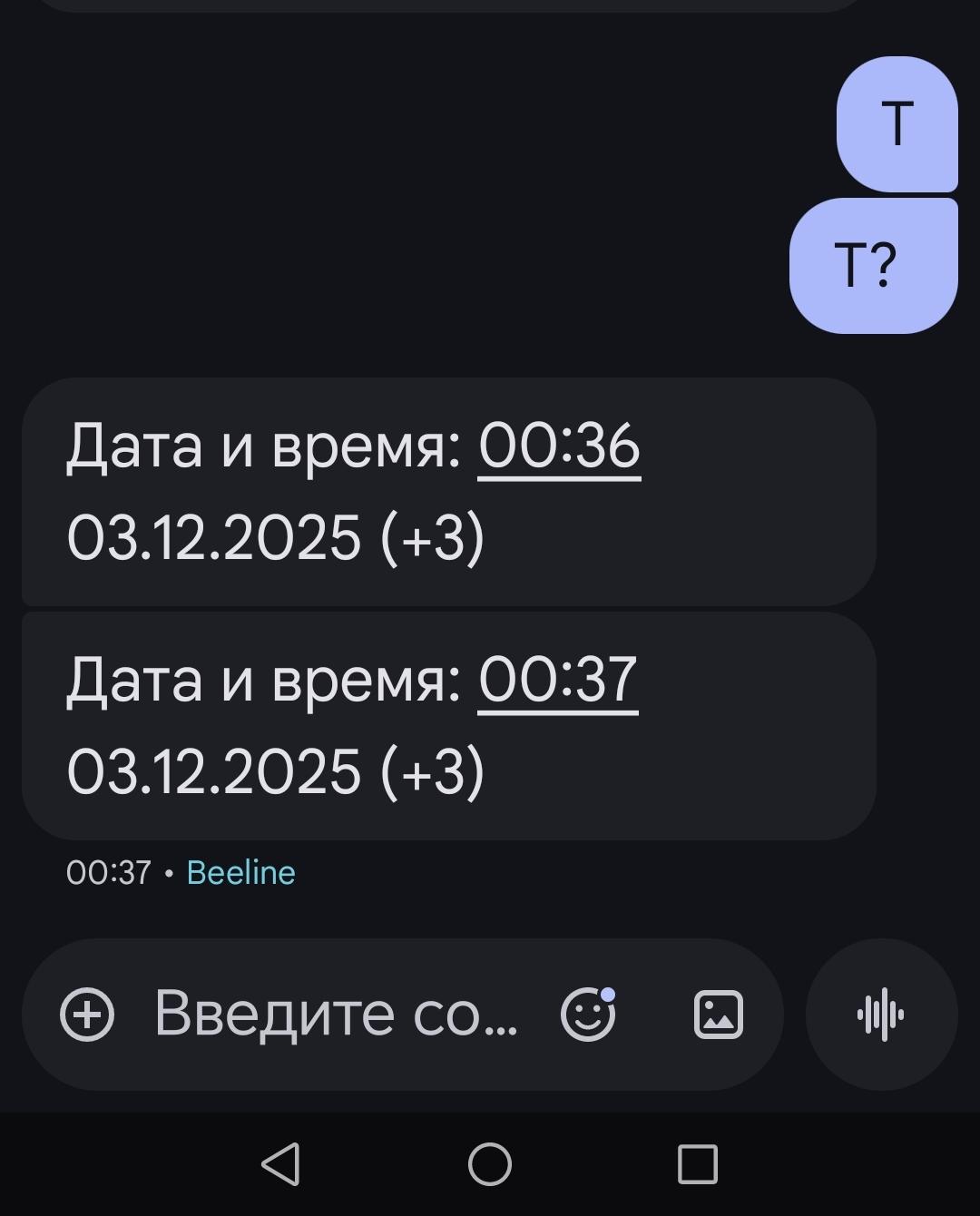980x1216 pixels.
Task: Open the gallery image picker
Action: (x=718, y=1014)
